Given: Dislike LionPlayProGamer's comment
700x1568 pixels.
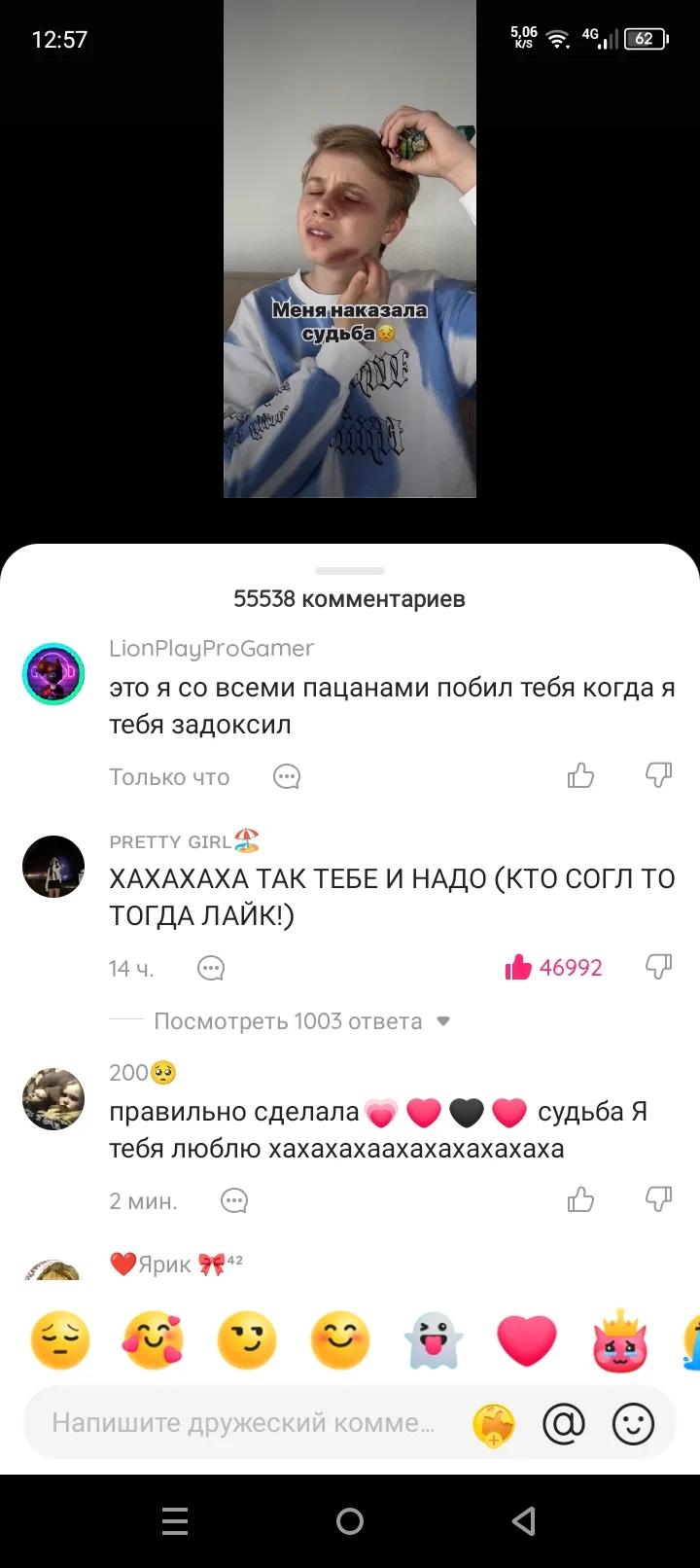Looking at the screenshot, I should click(658, 775).
